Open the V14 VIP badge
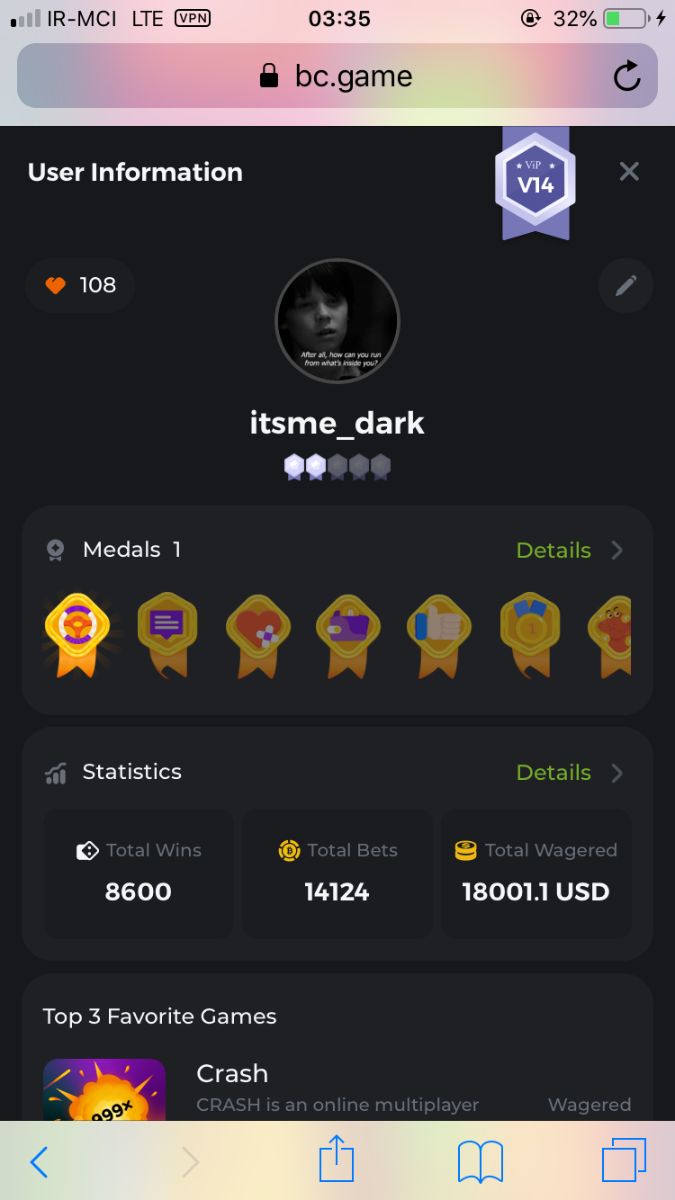Screen dimensions: 675x1200 click(535, 183)
